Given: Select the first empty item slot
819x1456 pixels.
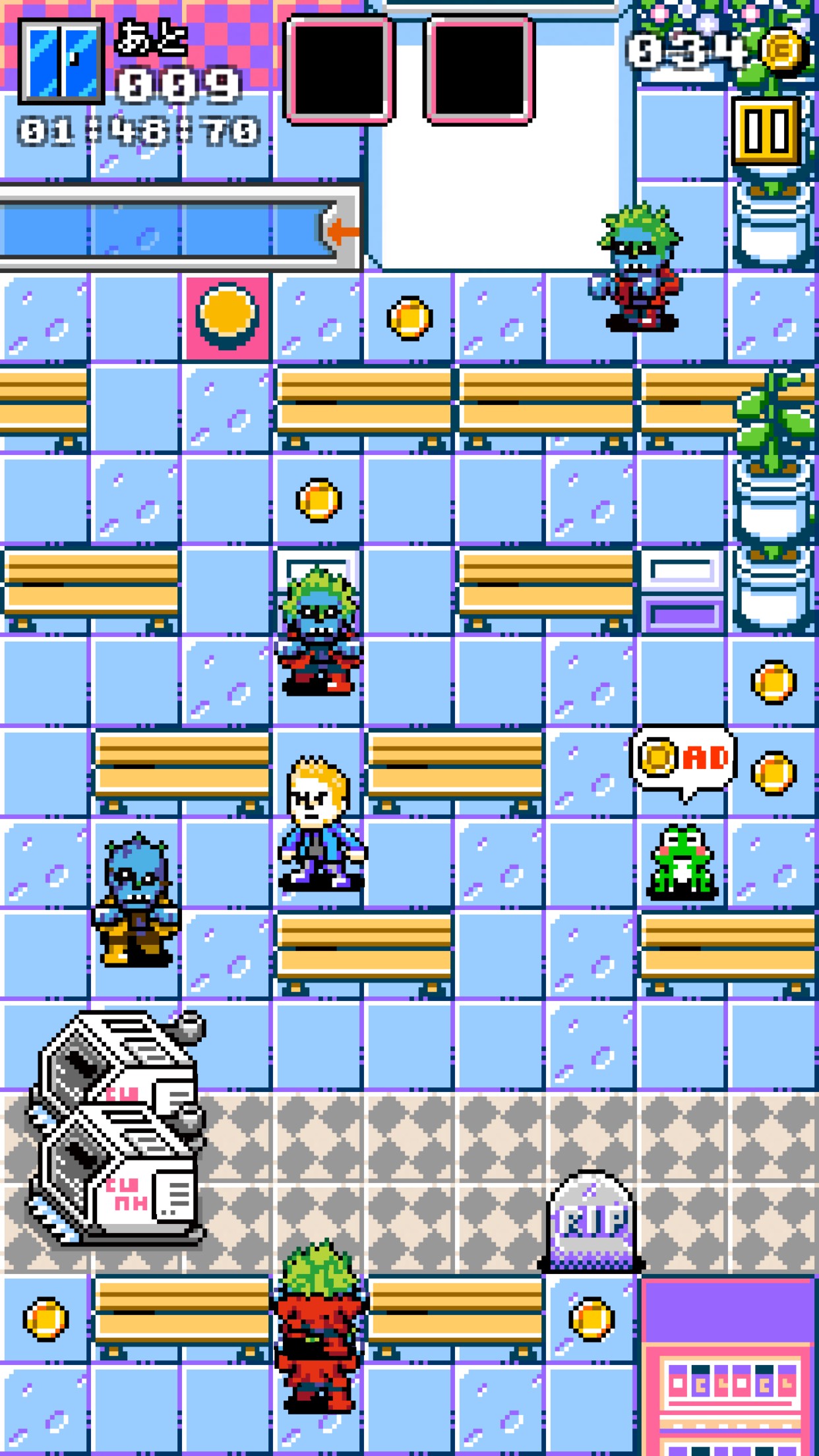Looking at the screenshot, I should point(339,70).
